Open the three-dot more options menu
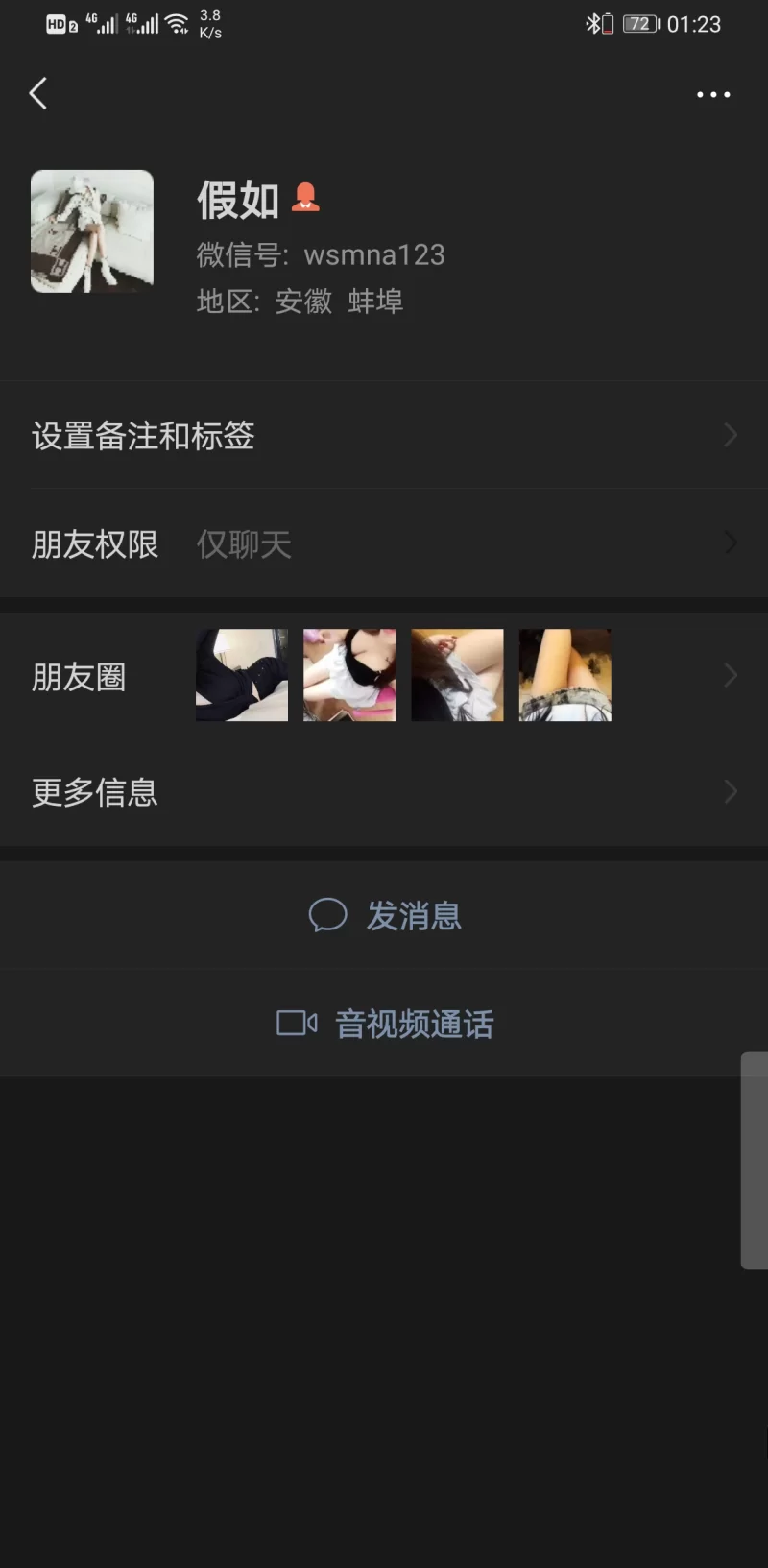 (713, 94)
